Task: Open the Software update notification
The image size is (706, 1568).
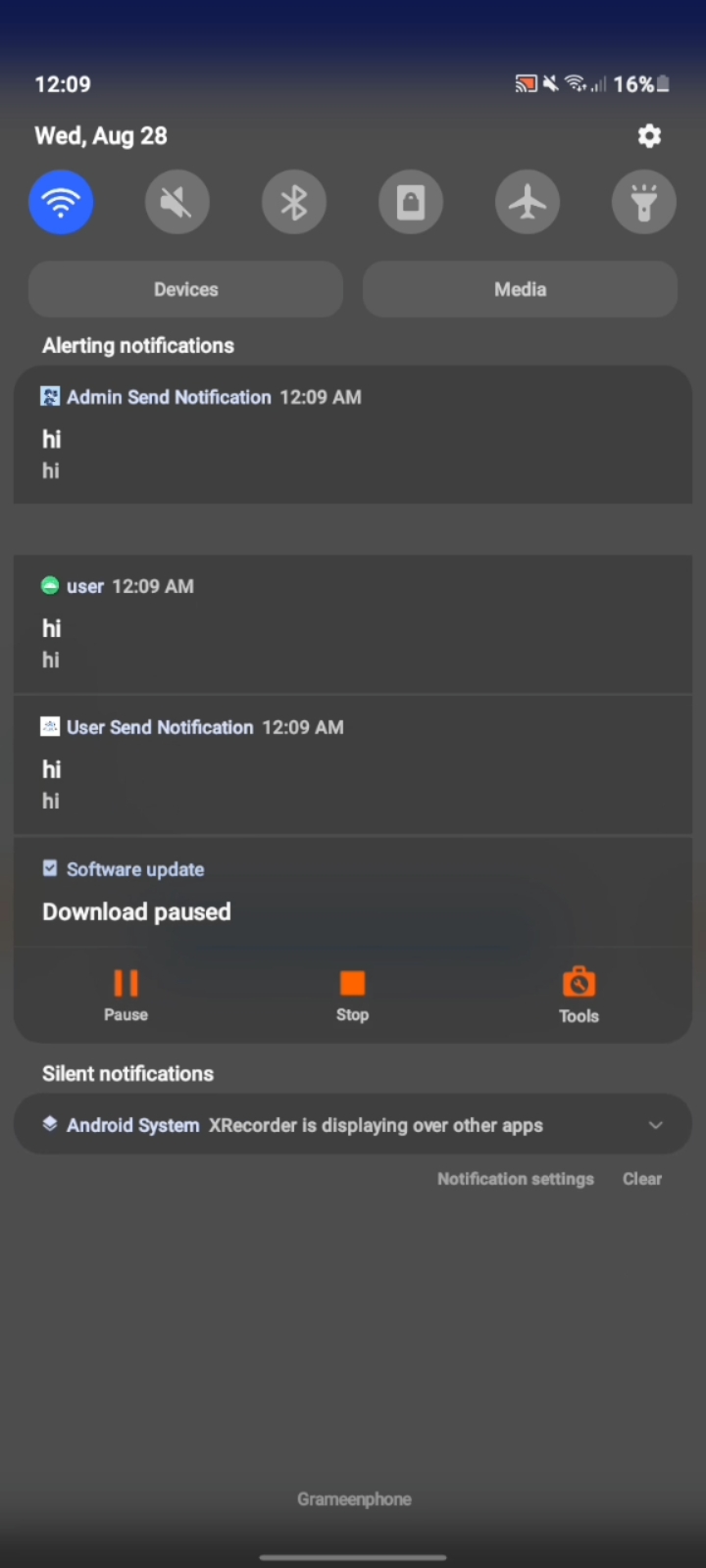Action: [353, 892]
